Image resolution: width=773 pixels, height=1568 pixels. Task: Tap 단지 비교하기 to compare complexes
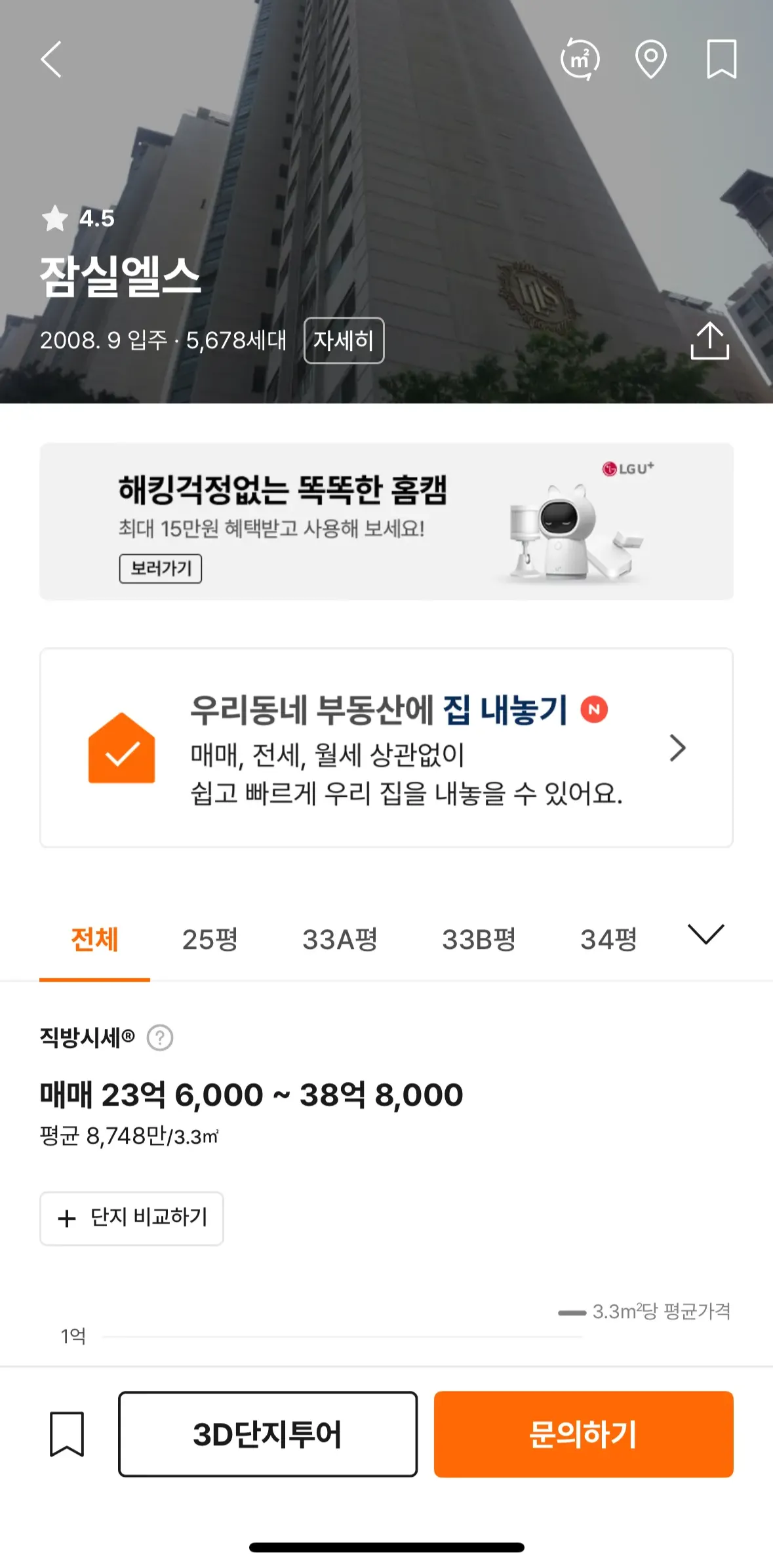click(x=132, y=1218)
